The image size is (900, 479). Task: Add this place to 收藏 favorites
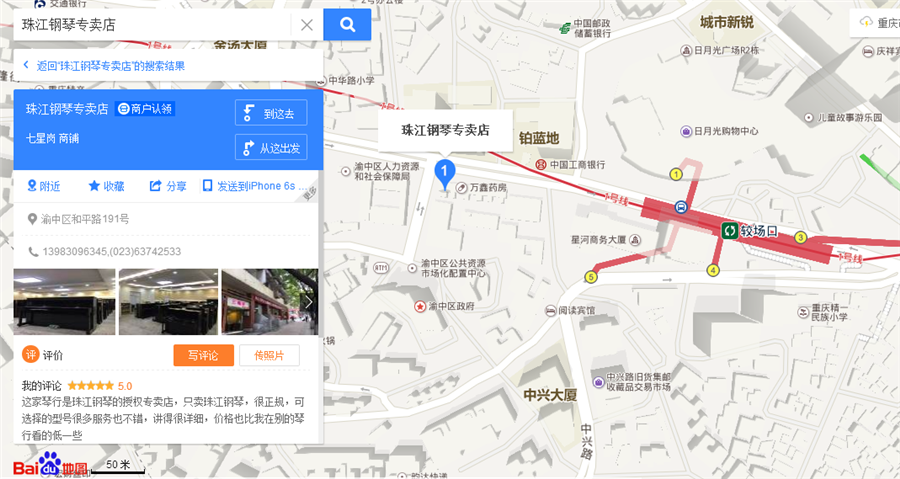click(x=106, y=186)
